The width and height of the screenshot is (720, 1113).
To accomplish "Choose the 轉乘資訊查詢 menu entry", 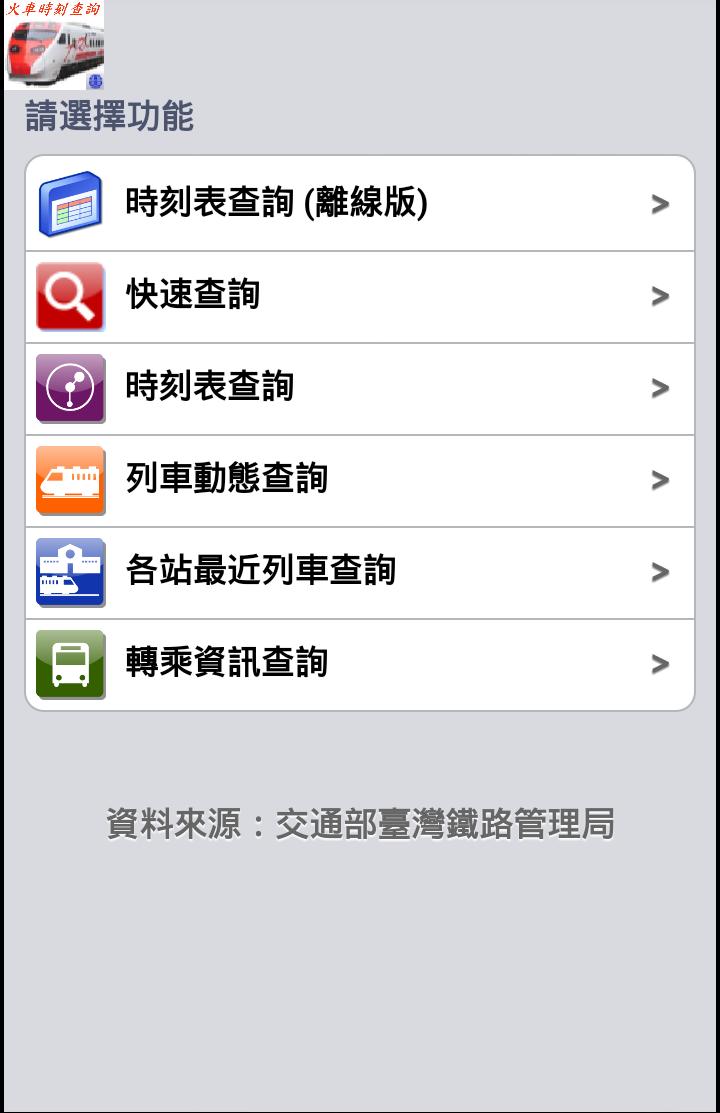I will point(227,664).
